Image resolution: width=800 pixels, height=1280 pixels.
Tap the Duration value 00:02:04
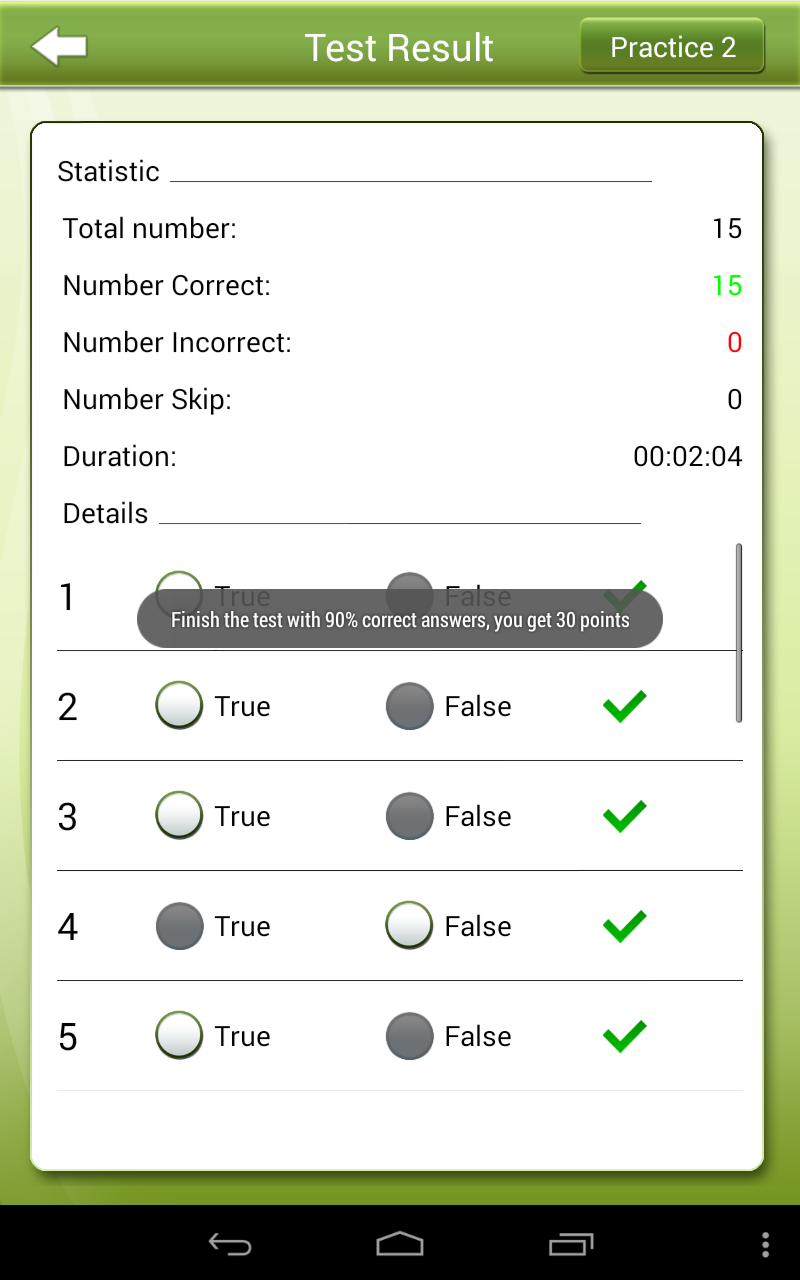(x=687, y=456)
